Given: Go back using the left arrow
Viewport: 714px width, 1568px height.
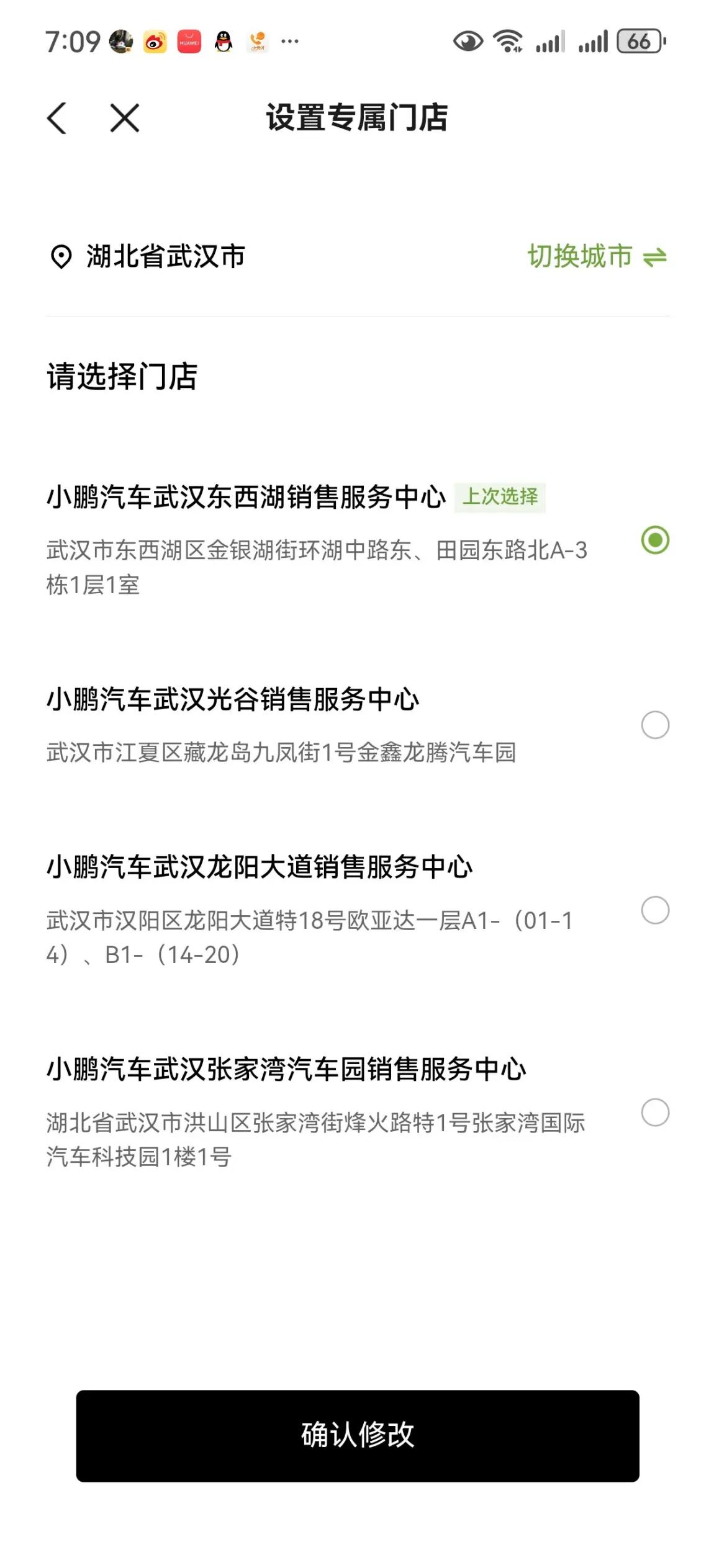Looking at the screenshot, I should pos(57,118).
